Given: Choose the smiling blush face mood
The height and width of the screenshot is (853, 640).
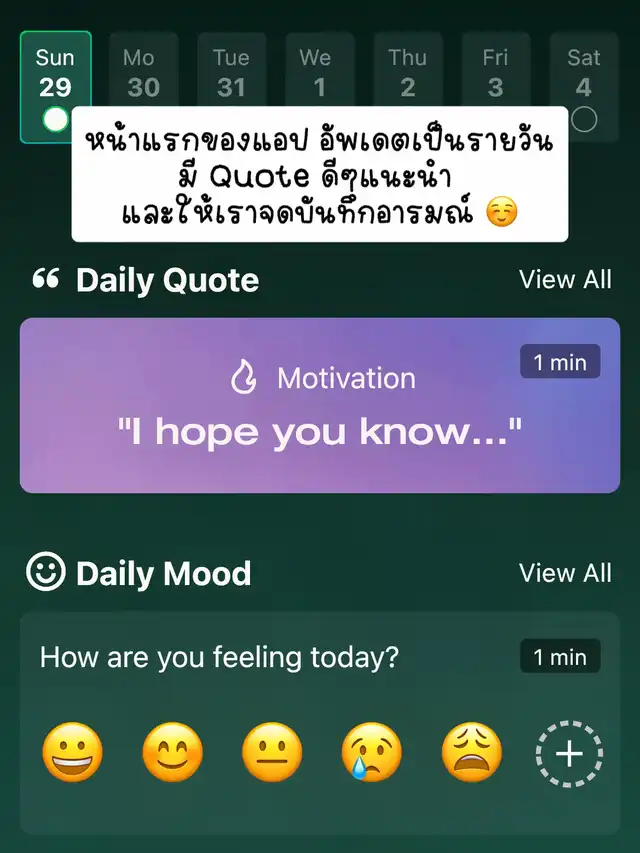Looking at the screenshot, I should [x=172, y=752].
